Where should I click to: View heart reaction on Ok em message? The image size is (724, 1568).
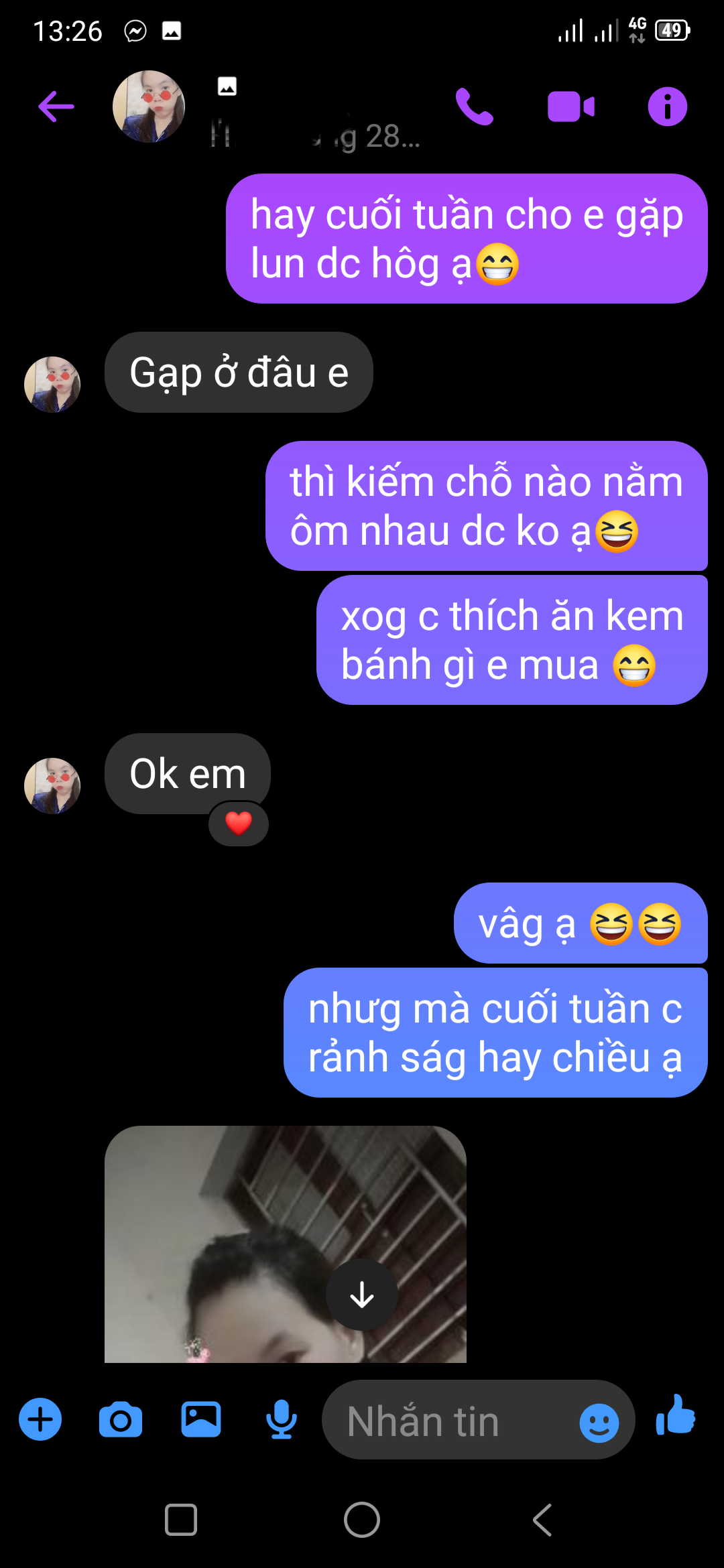(x=239, y=824)
